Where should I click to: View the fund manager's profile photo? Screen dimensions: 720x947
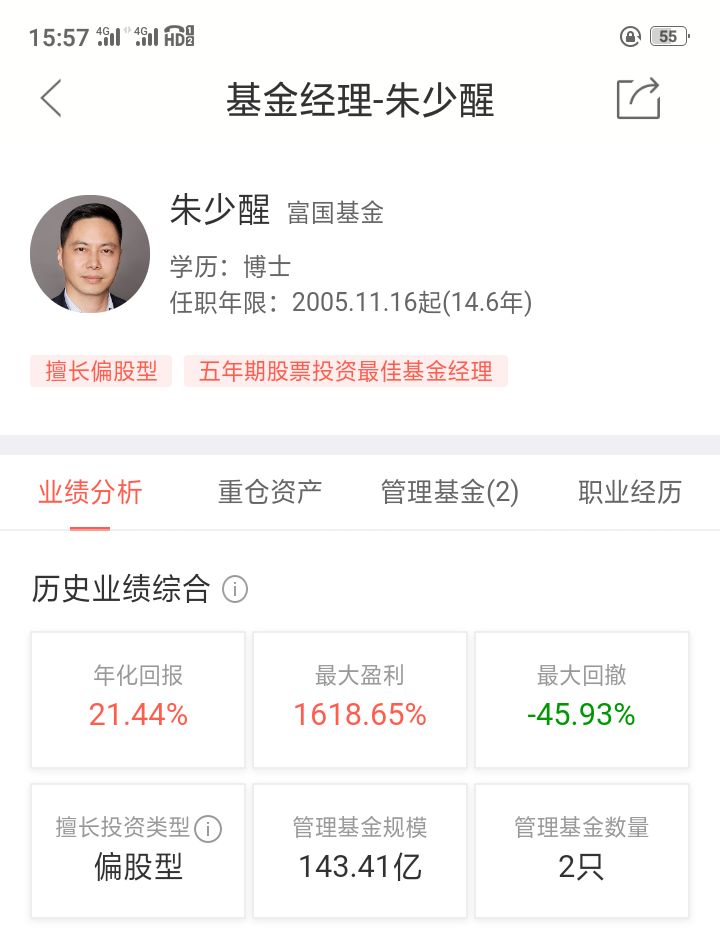tap(90, 254)
